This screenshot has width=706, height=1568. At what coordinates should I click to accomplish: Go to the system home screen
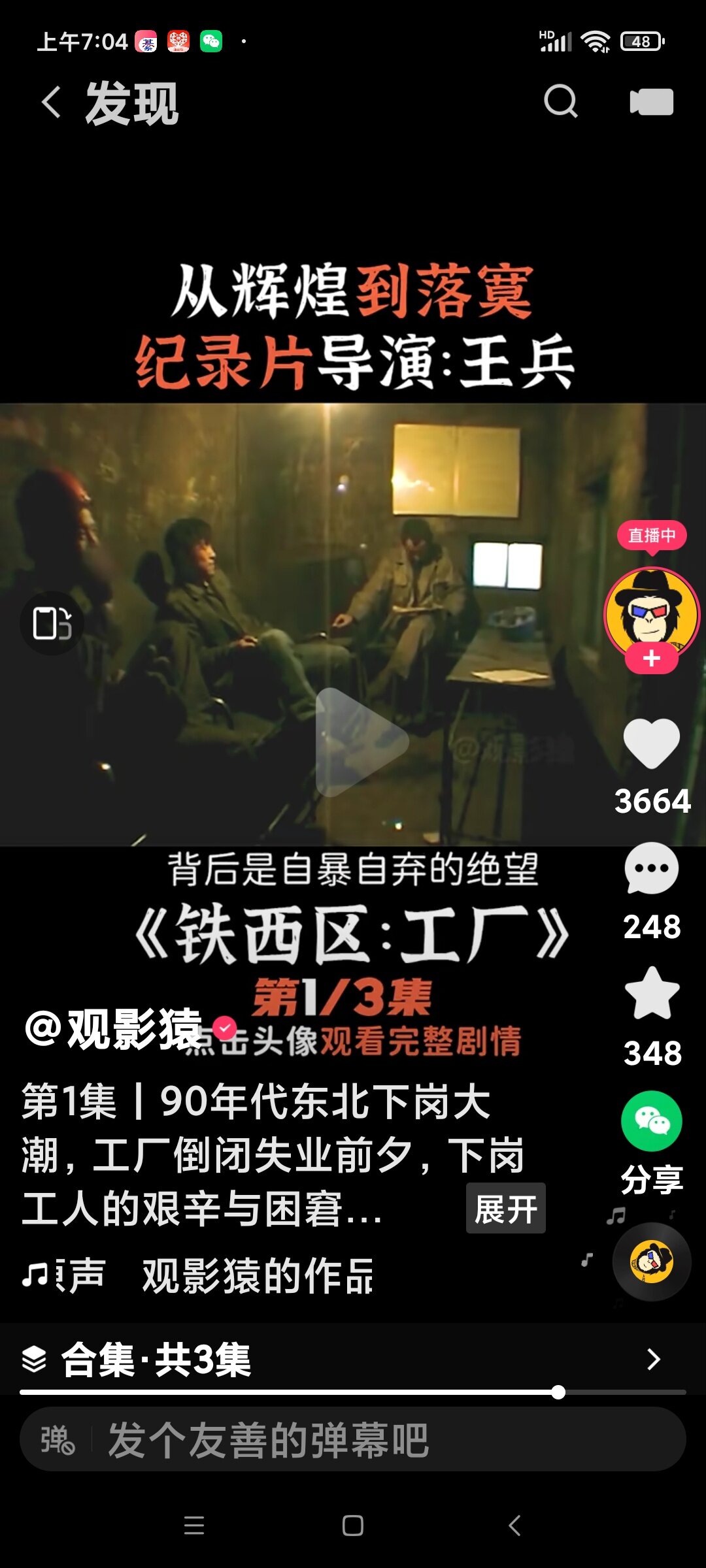pos(353,1526)
